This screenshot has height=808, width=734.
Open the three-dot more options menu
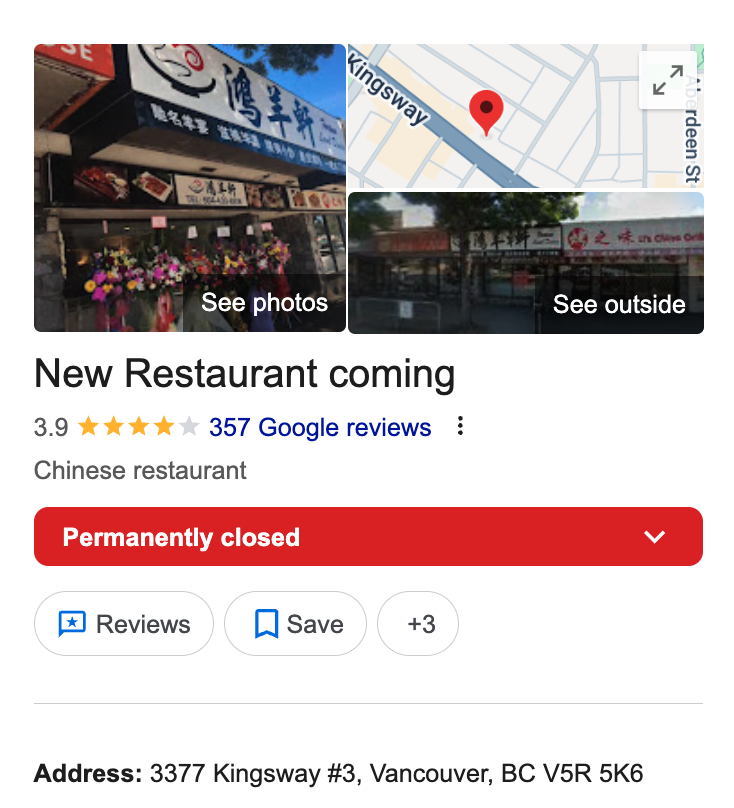click(x=460, y=427)
